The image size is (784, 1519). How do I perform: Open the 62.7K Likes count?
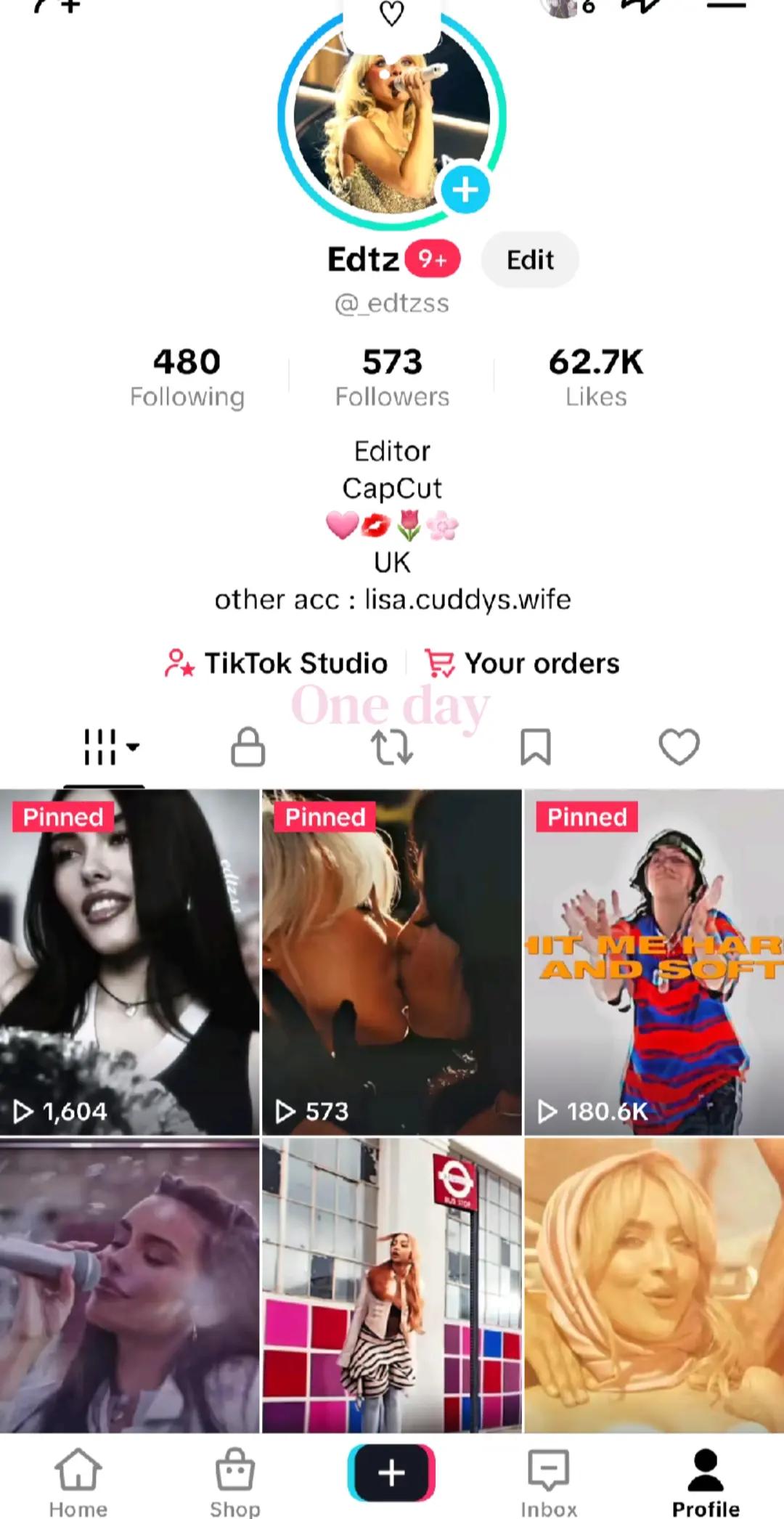(596, 378)
